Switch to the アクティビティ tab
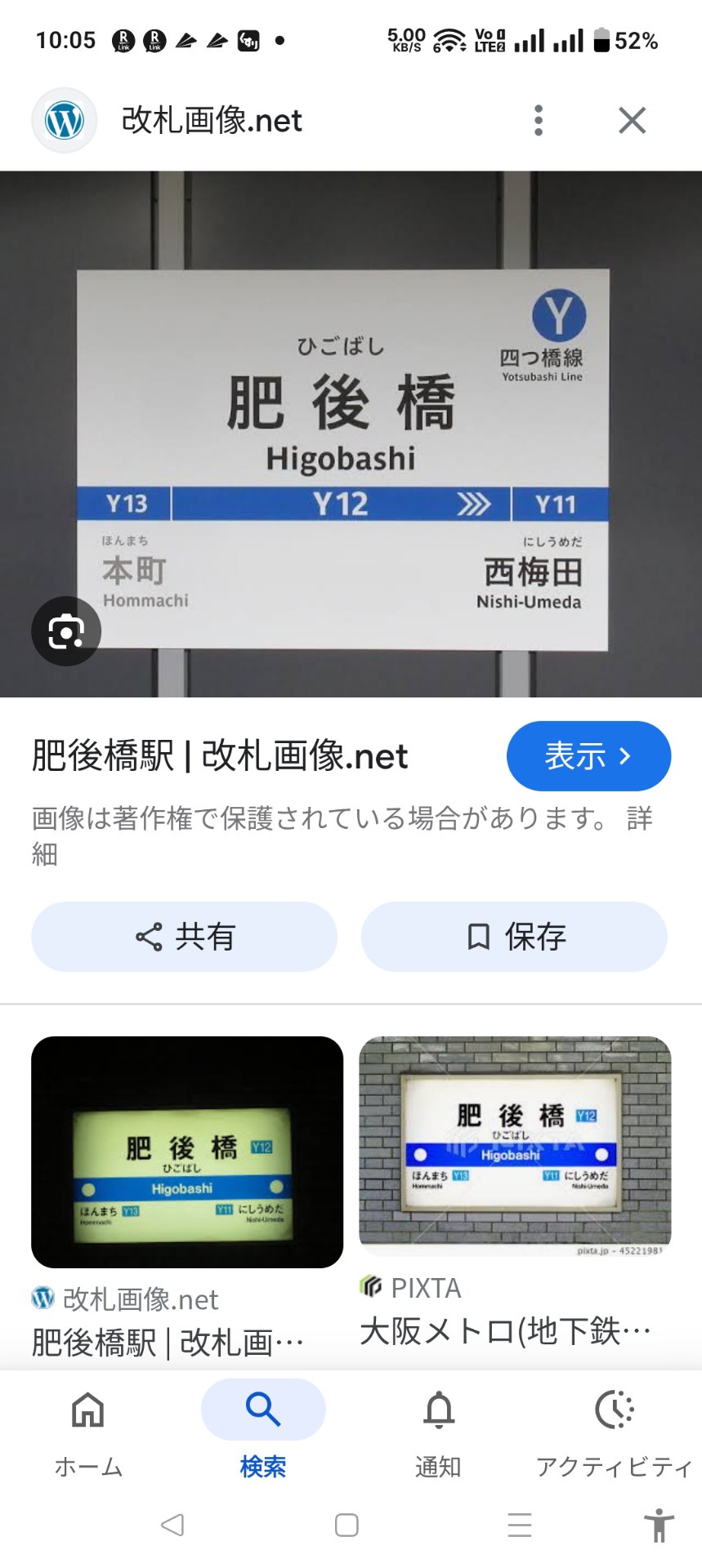The image size is (702, 1568). tap(615, 1434)
